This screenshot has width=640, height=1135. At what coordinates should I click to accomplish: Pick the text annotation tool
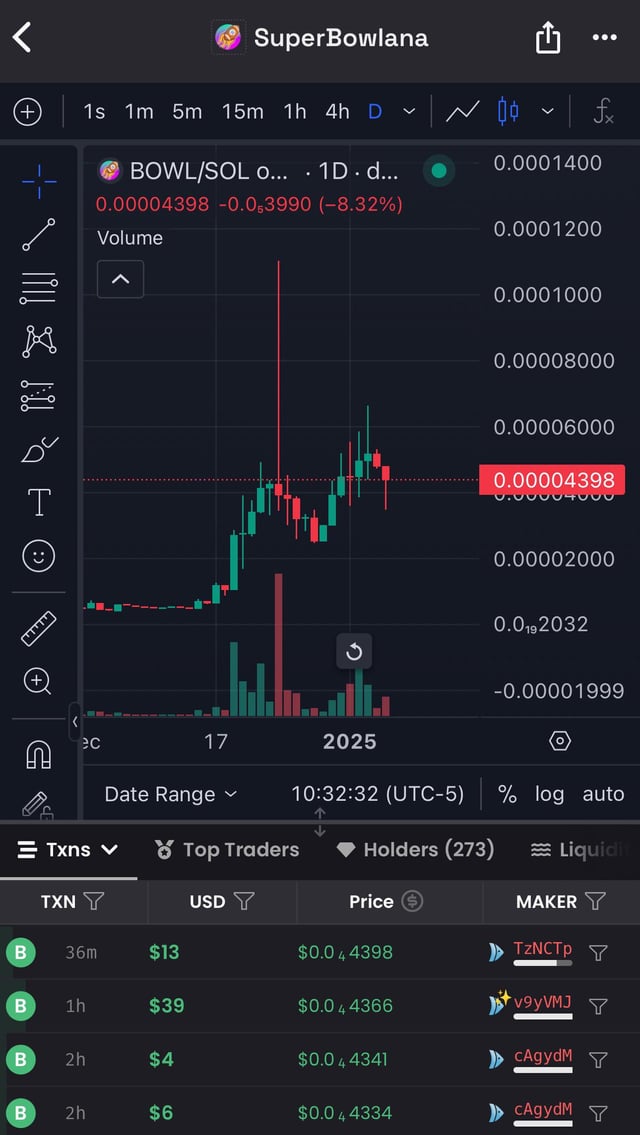click(38, 502)
